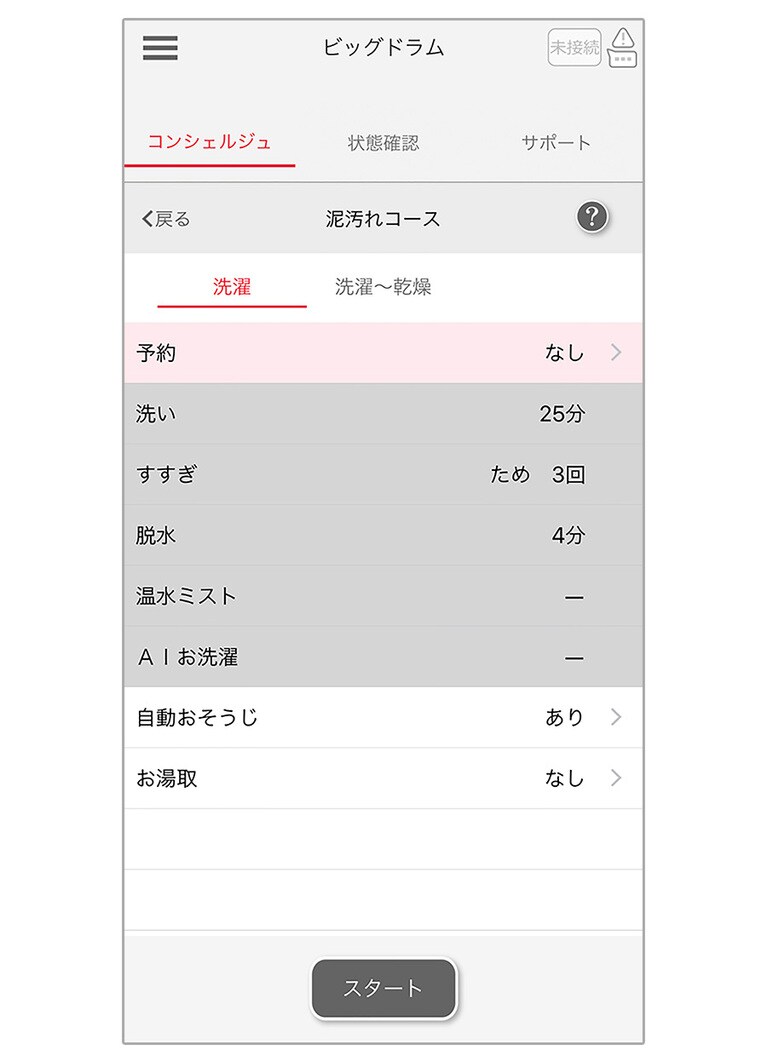Tap the 未接続 connection status button
This screenshot has height=1062, width=767.
(x=574, y=48)
